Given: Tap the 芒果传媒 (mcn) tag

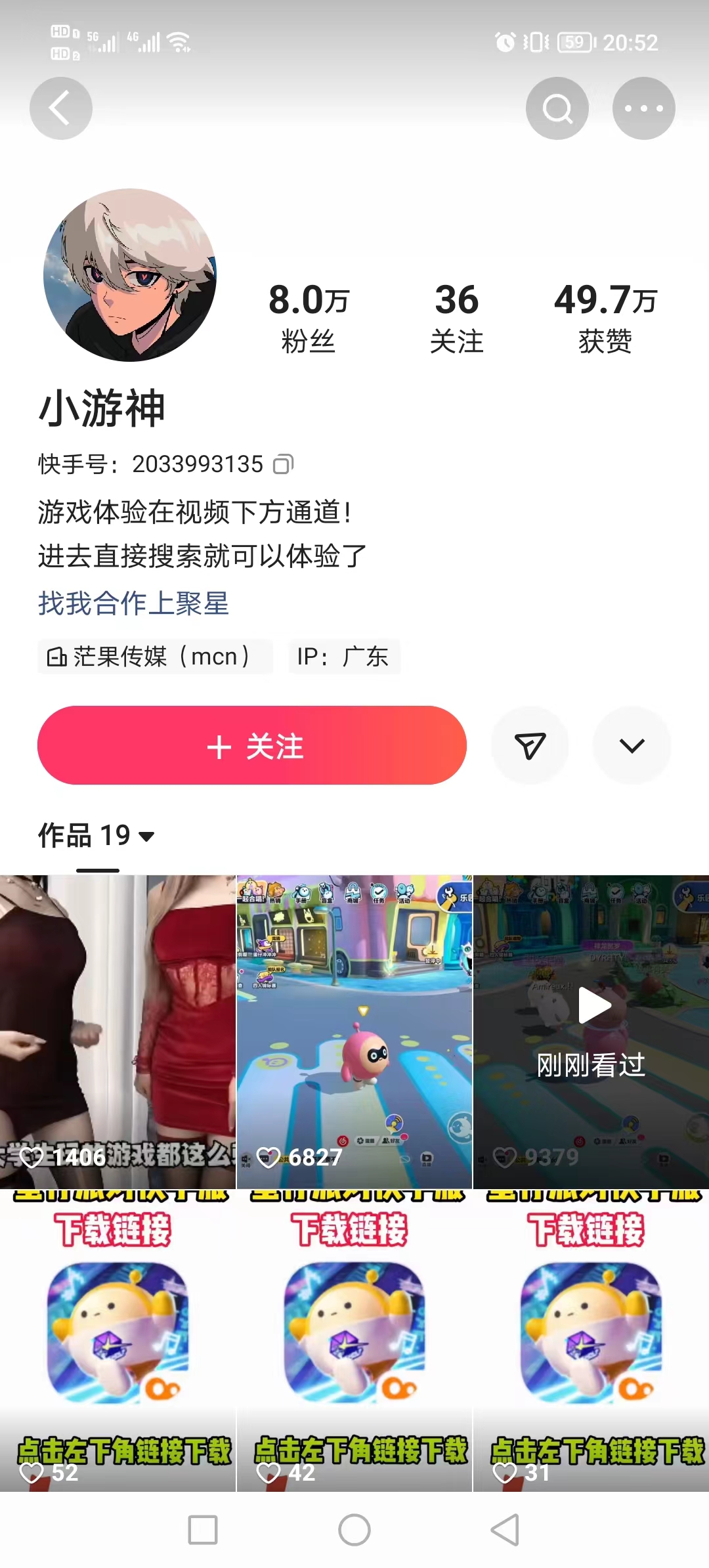Looking at the screenshot, I should [x=155, y=657].
